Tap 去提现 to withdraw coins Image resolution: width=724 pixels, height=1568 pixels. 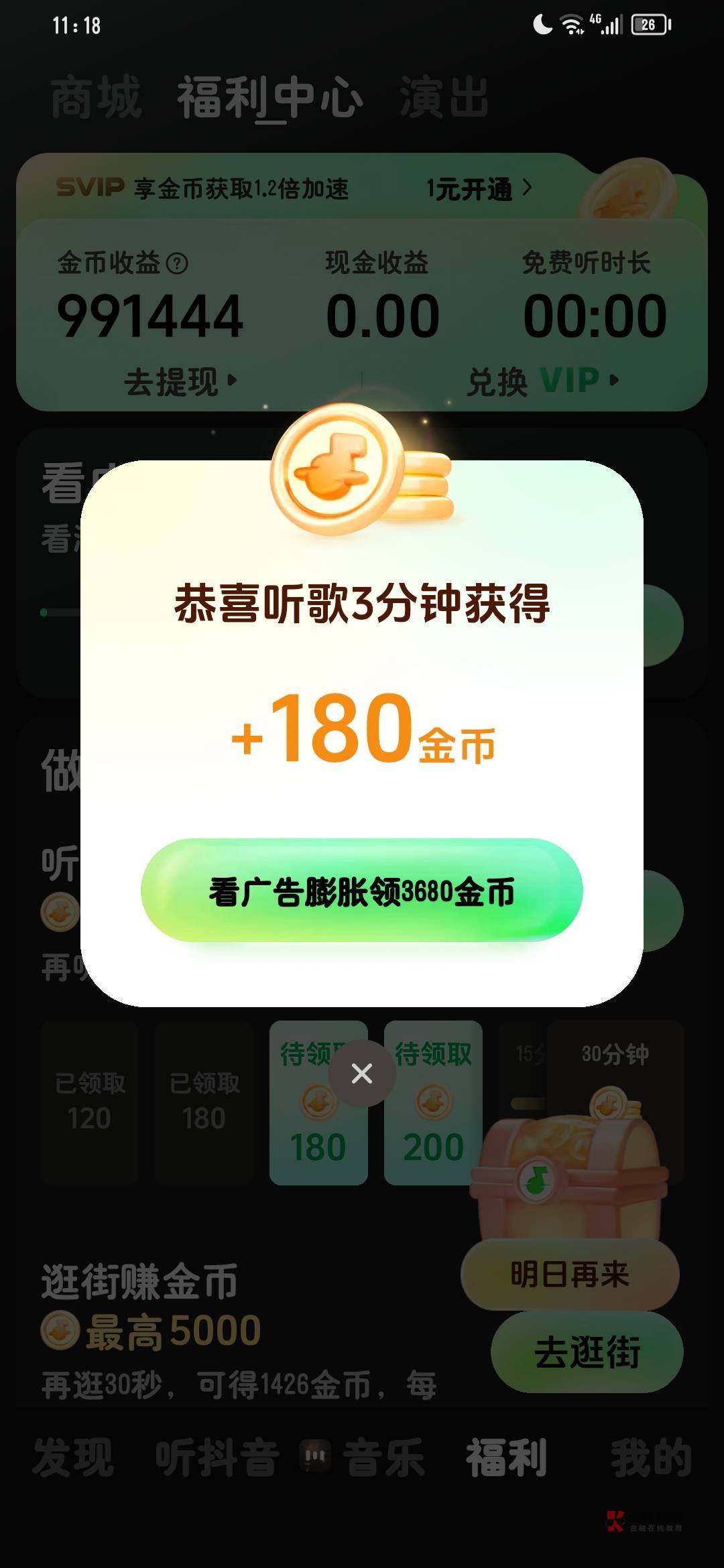181,381
